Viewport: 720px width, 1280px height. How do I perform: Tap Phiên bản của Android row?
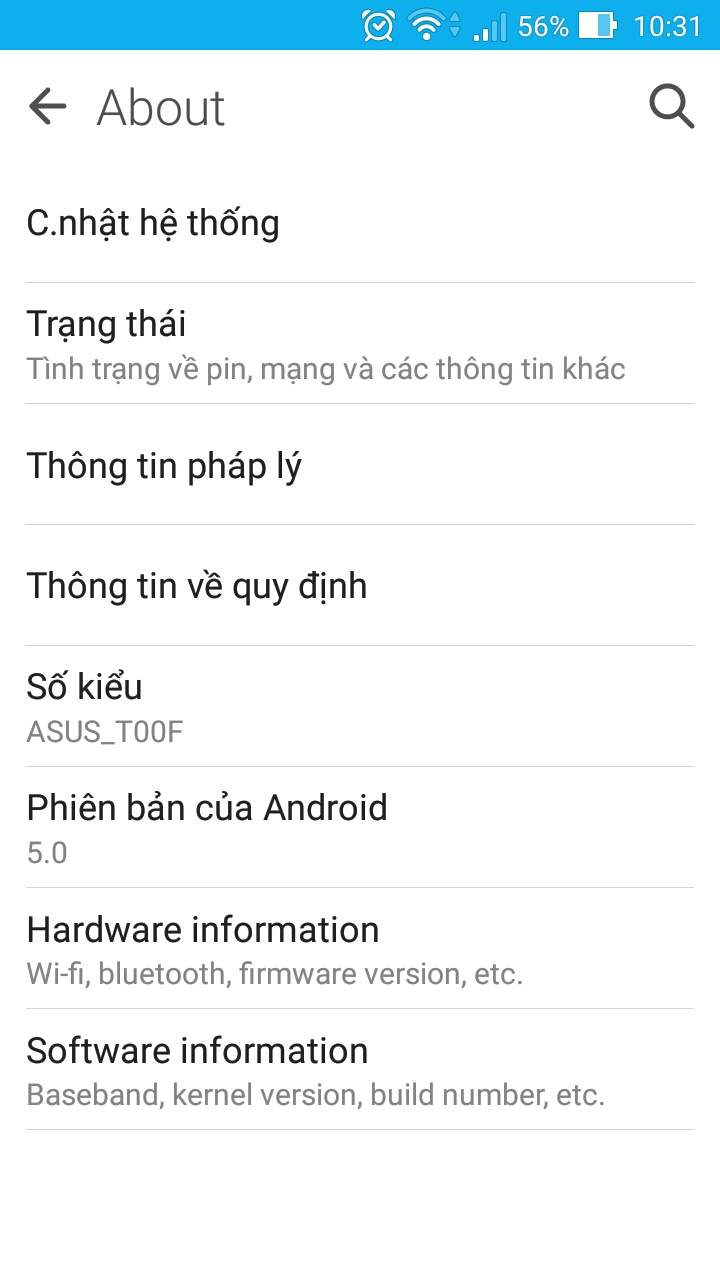coord(360,827)
